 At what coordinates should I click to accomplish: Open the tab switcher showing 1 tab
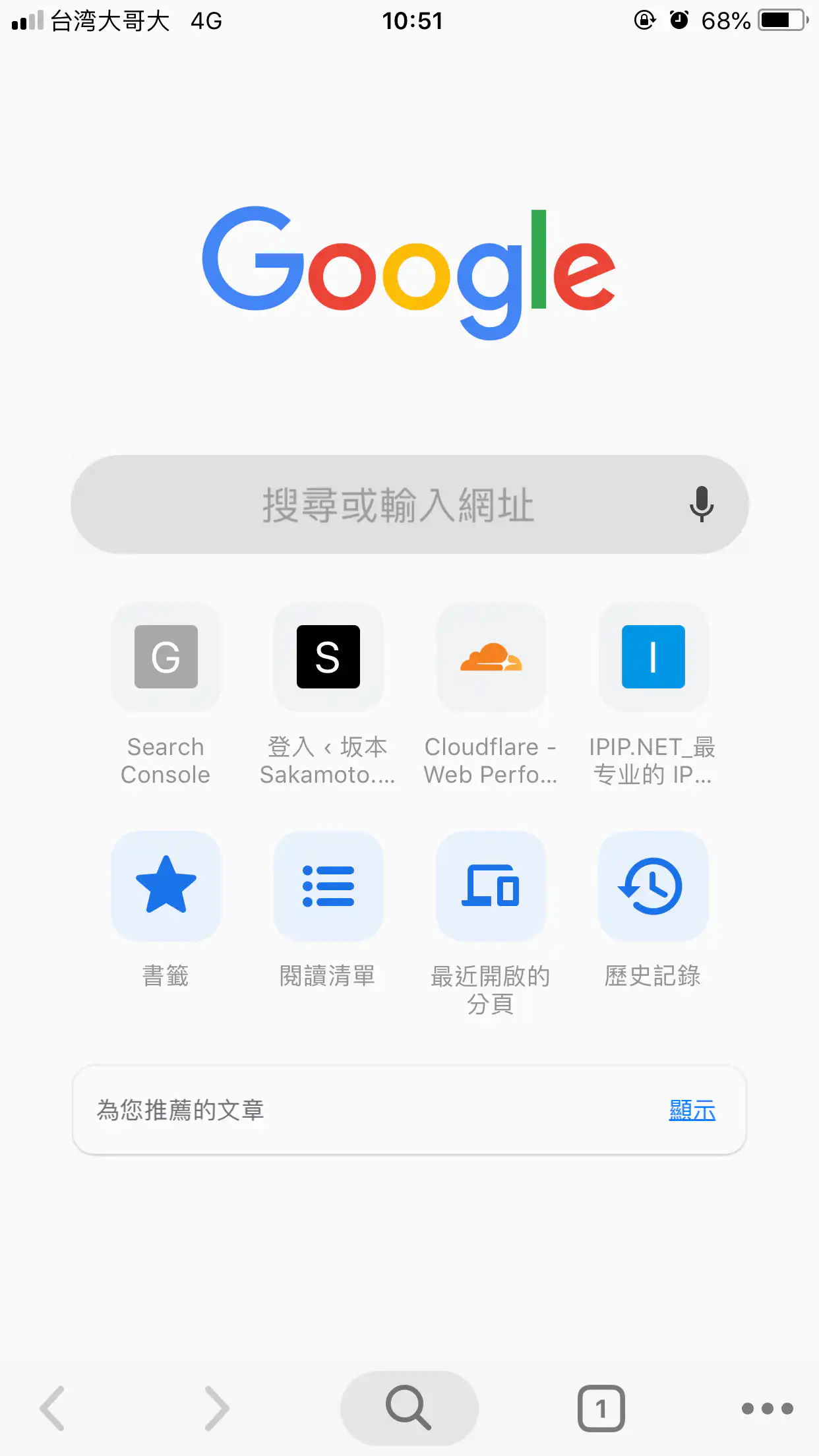(601, 1409)
